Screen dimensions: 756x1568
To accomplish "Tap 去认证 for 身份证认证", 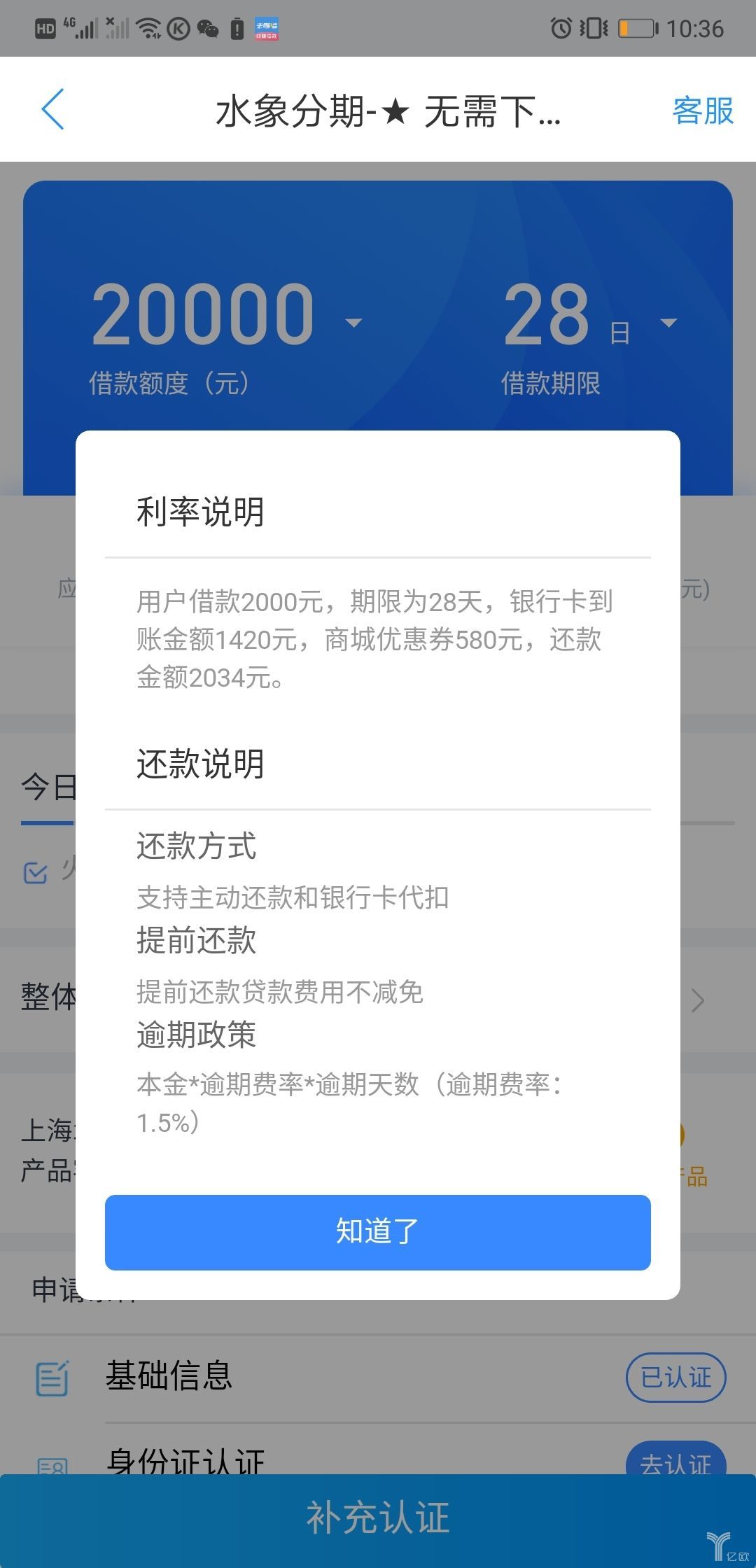I will click(675, 1459).
